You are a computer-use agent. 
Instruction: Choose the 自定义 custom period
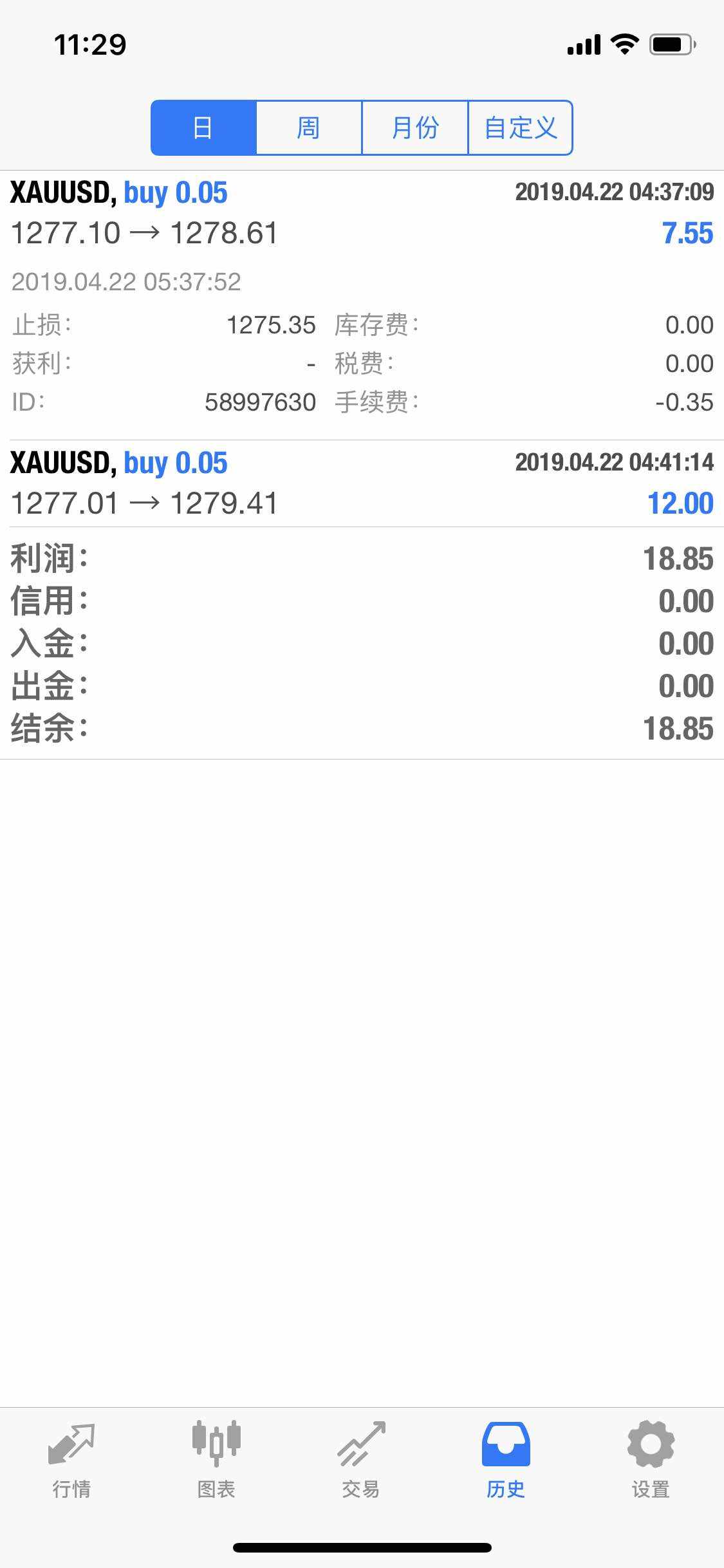(x=520, y=127)
